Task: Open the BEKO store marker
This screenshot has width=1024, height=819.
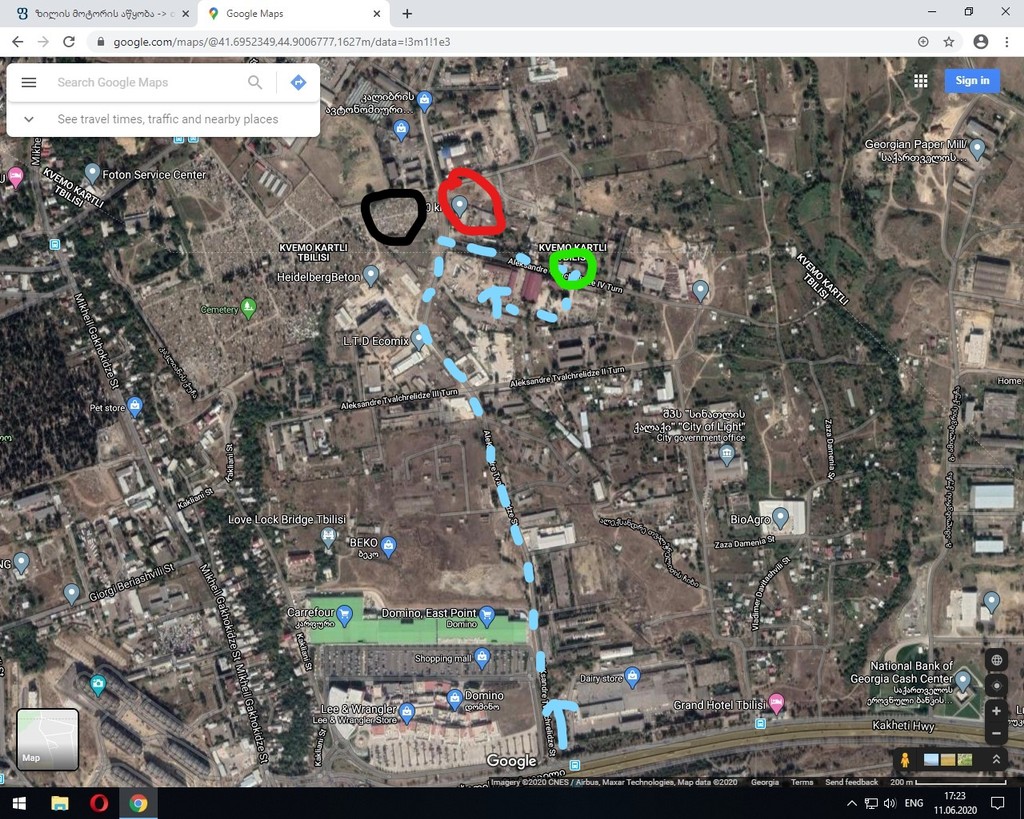Action: click(x=389, y=546)
